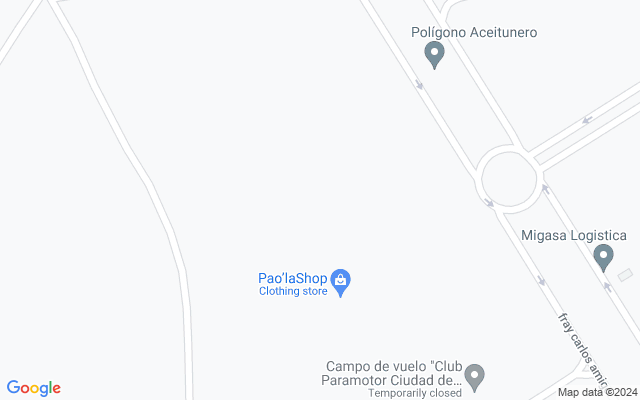This screenshot has height=400, width=640.
Task: Select the Migasa Logistica location marker
Action: (x=603, y=257)
